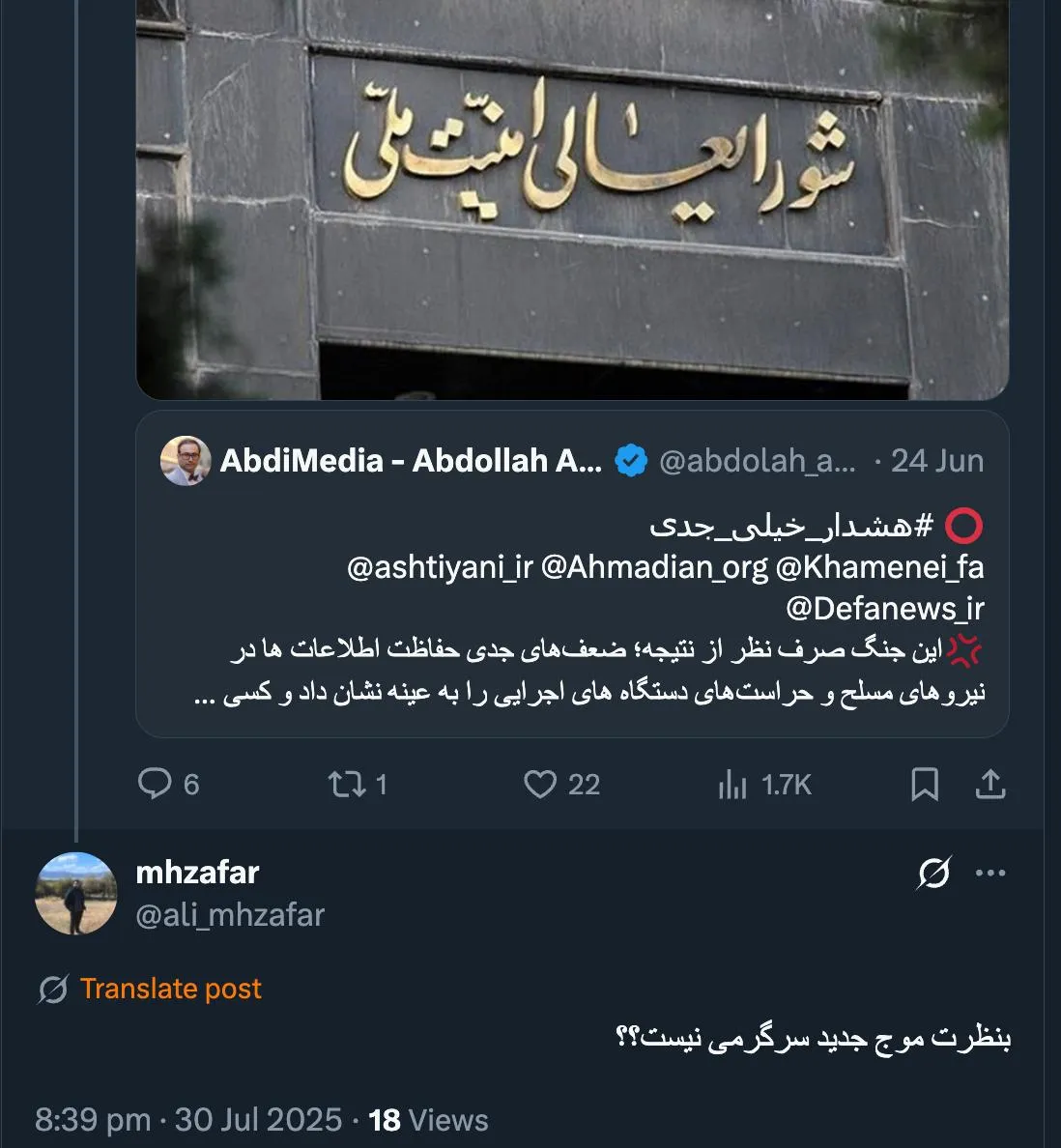The image size is (1061, 1148).
Task: Like the quoted tweet via the heart icon
Action: pyautogui.click(x=542, y=785)
